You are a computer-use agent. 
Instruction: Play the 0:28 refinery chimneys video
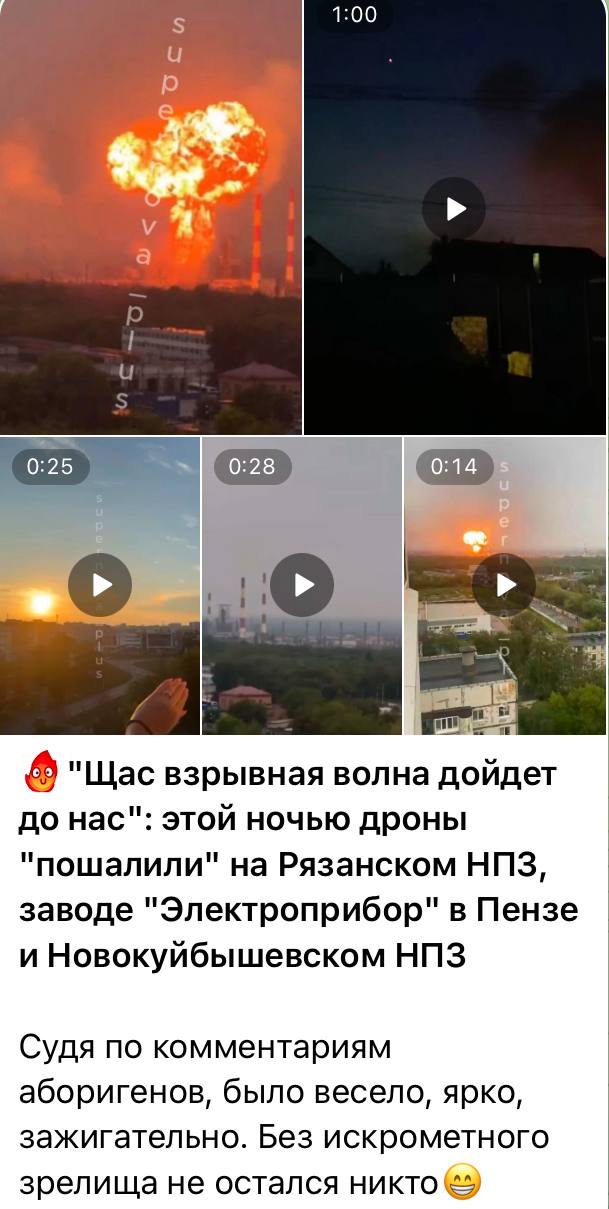pos(301,585)
